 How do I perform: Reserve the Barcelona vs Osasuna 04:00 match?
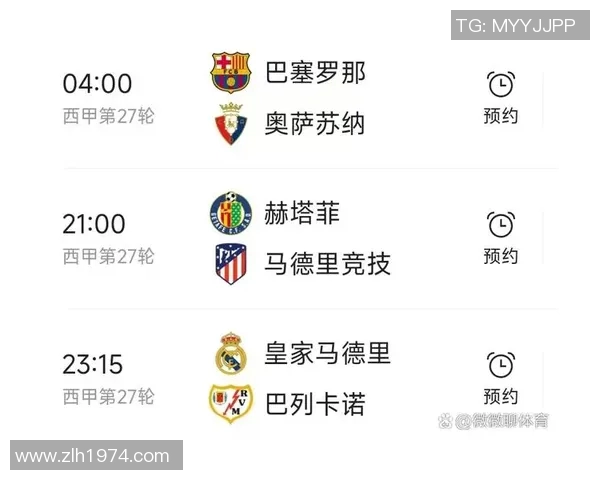pyautogui.click(x=500, y=98)
